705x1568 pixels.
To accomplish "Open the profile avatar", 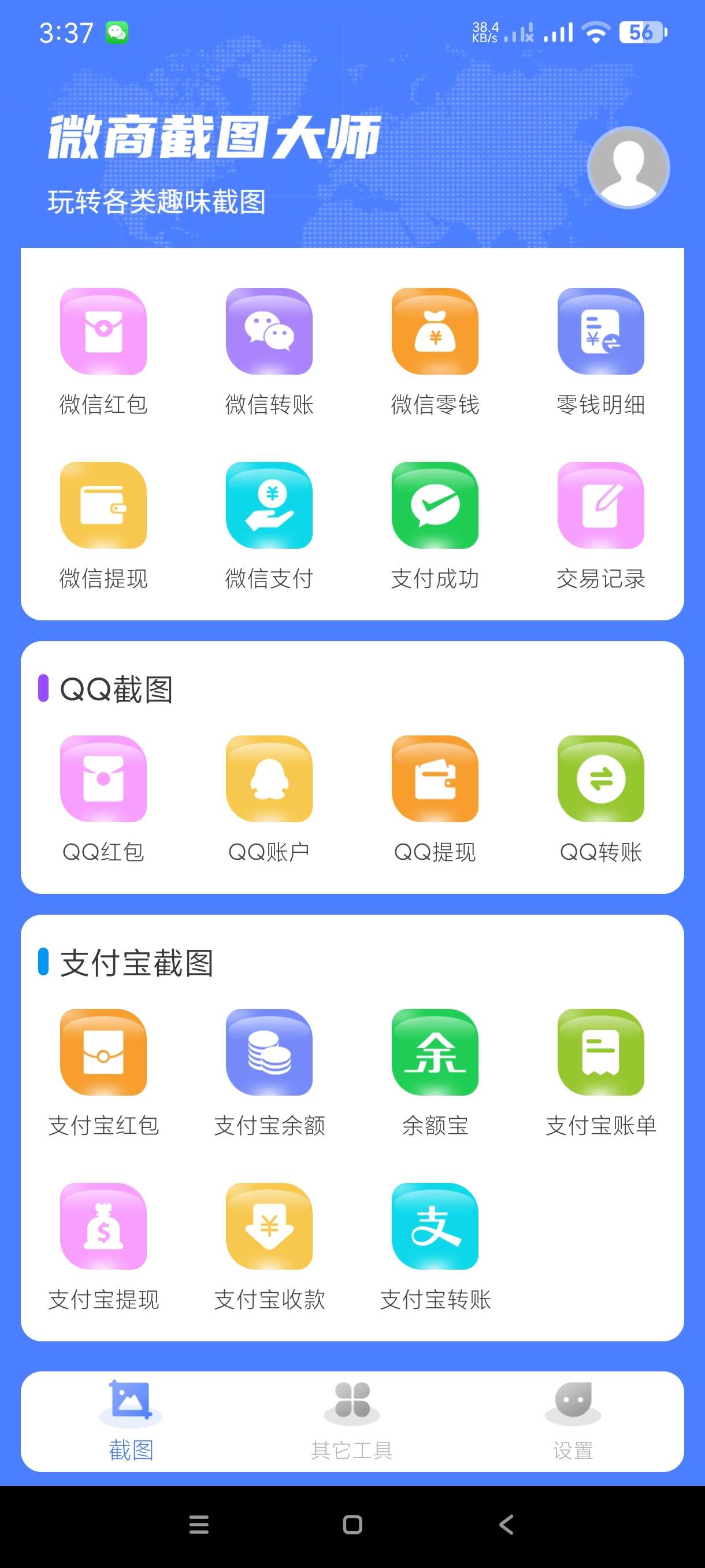I will (x=628, y=168).
